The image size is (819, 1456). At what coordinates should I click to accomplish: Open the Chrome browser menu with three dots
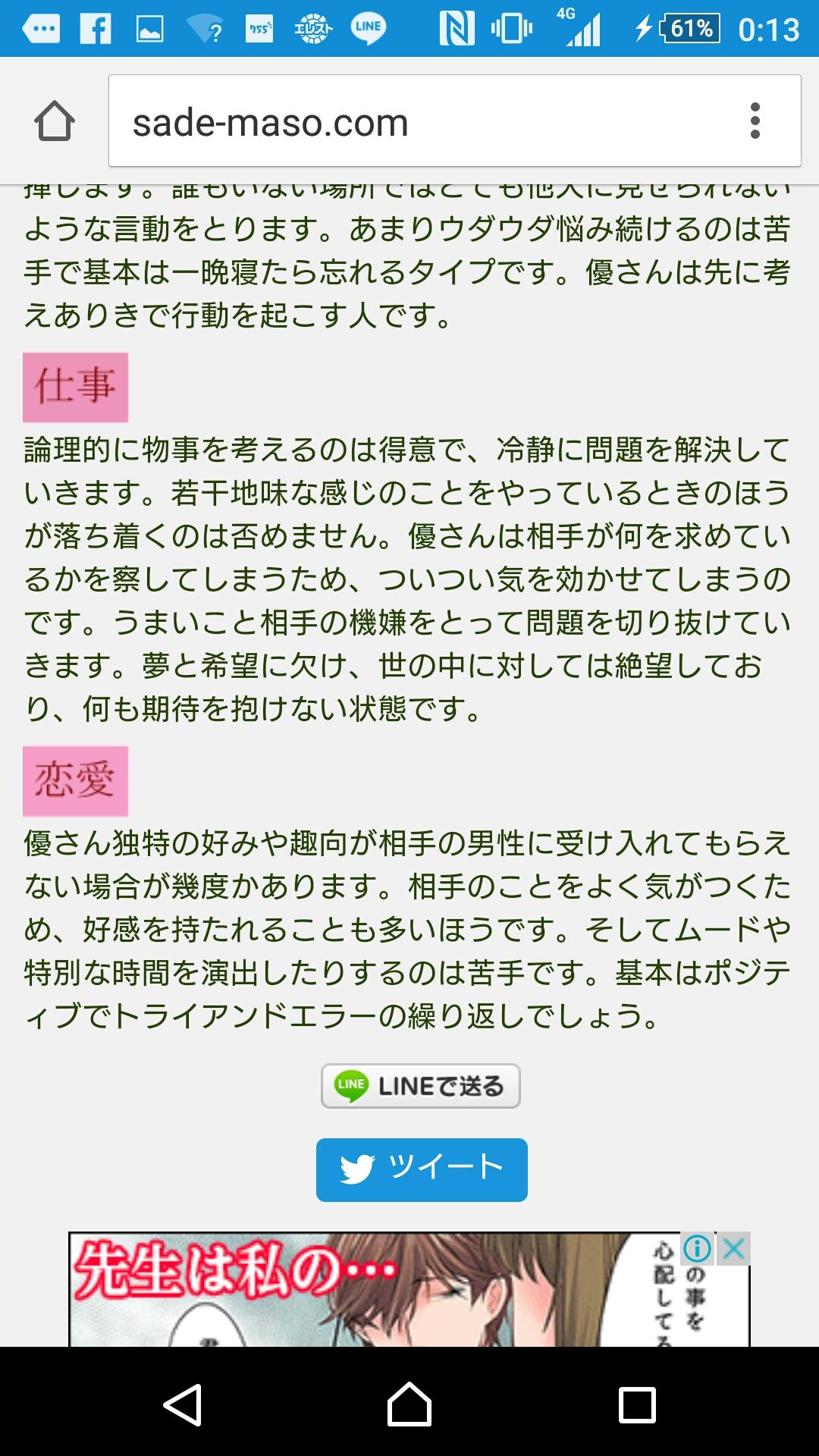(756, 121)
